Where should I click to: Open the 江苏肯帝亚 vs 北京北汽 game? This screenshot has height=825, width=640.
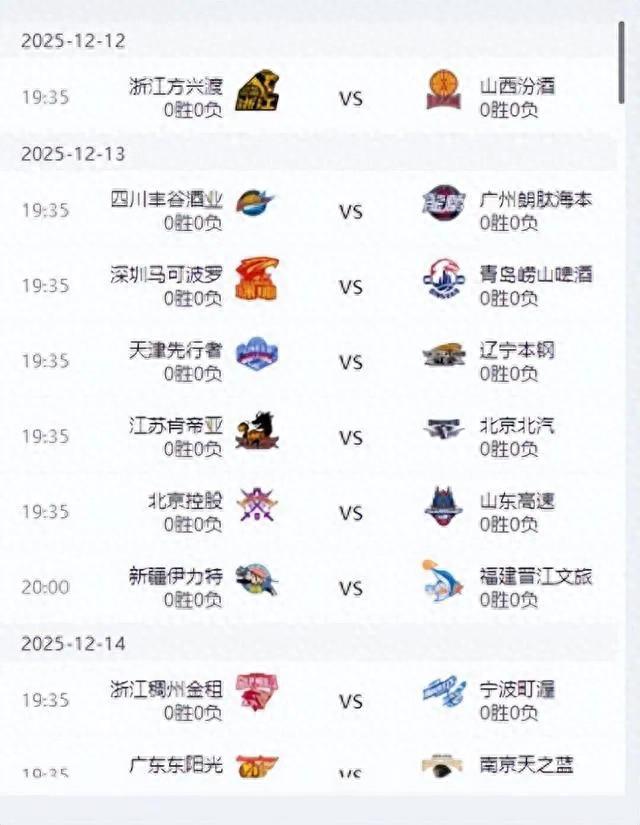(x=309, y=436)
